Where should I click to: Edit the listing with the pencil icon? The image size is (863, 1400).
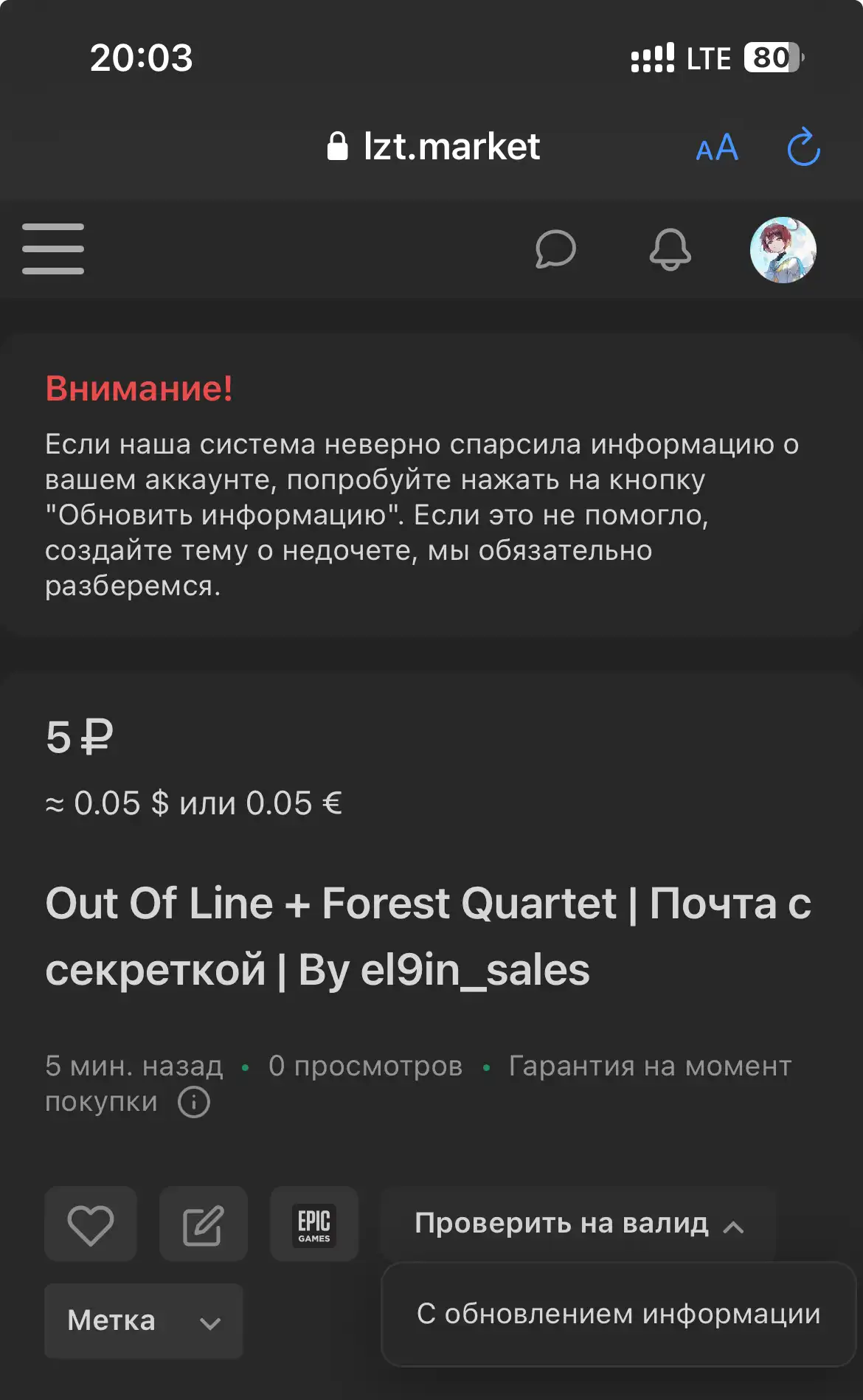203,1224
